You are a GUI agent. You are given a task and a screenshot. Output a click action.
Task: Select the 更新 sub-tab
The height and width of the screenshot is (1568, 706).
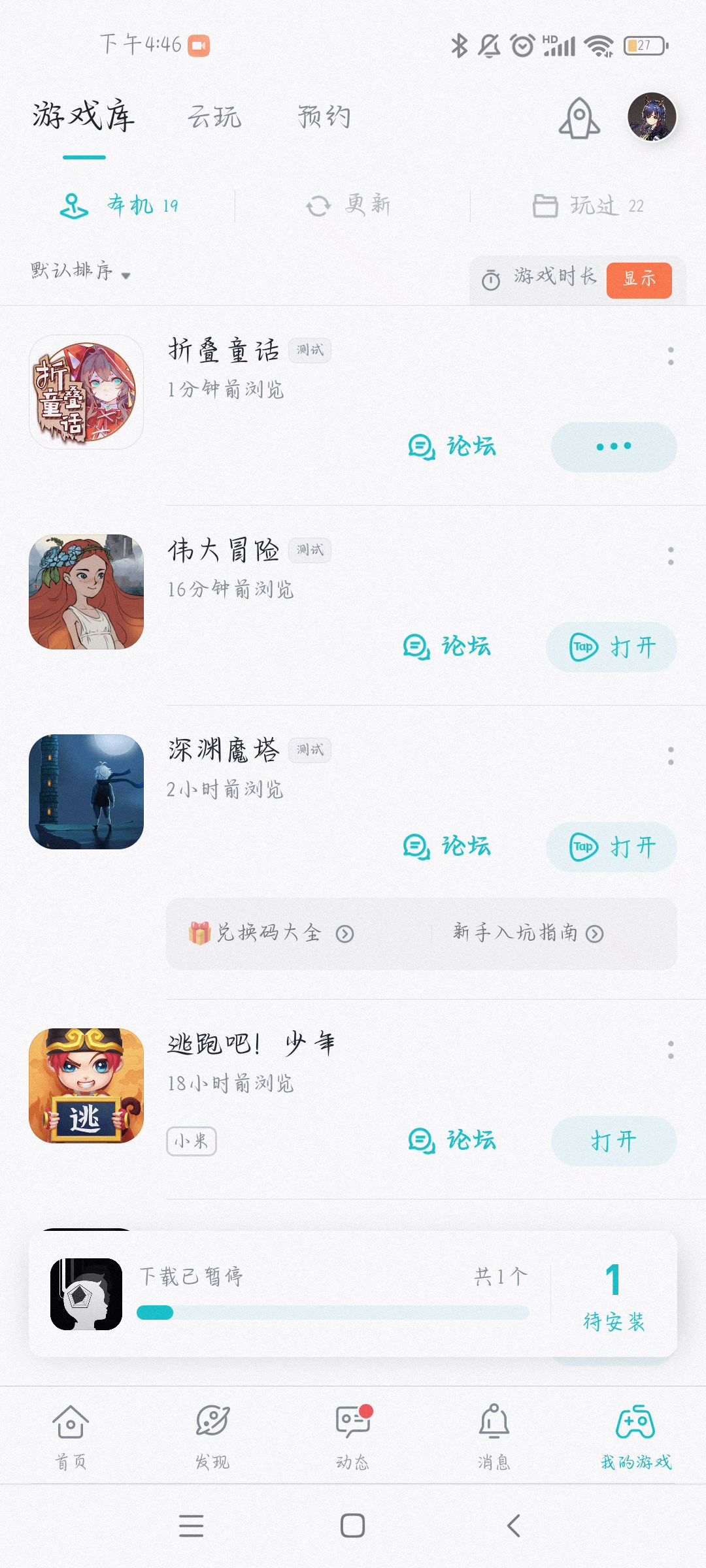tap(349, 206)
